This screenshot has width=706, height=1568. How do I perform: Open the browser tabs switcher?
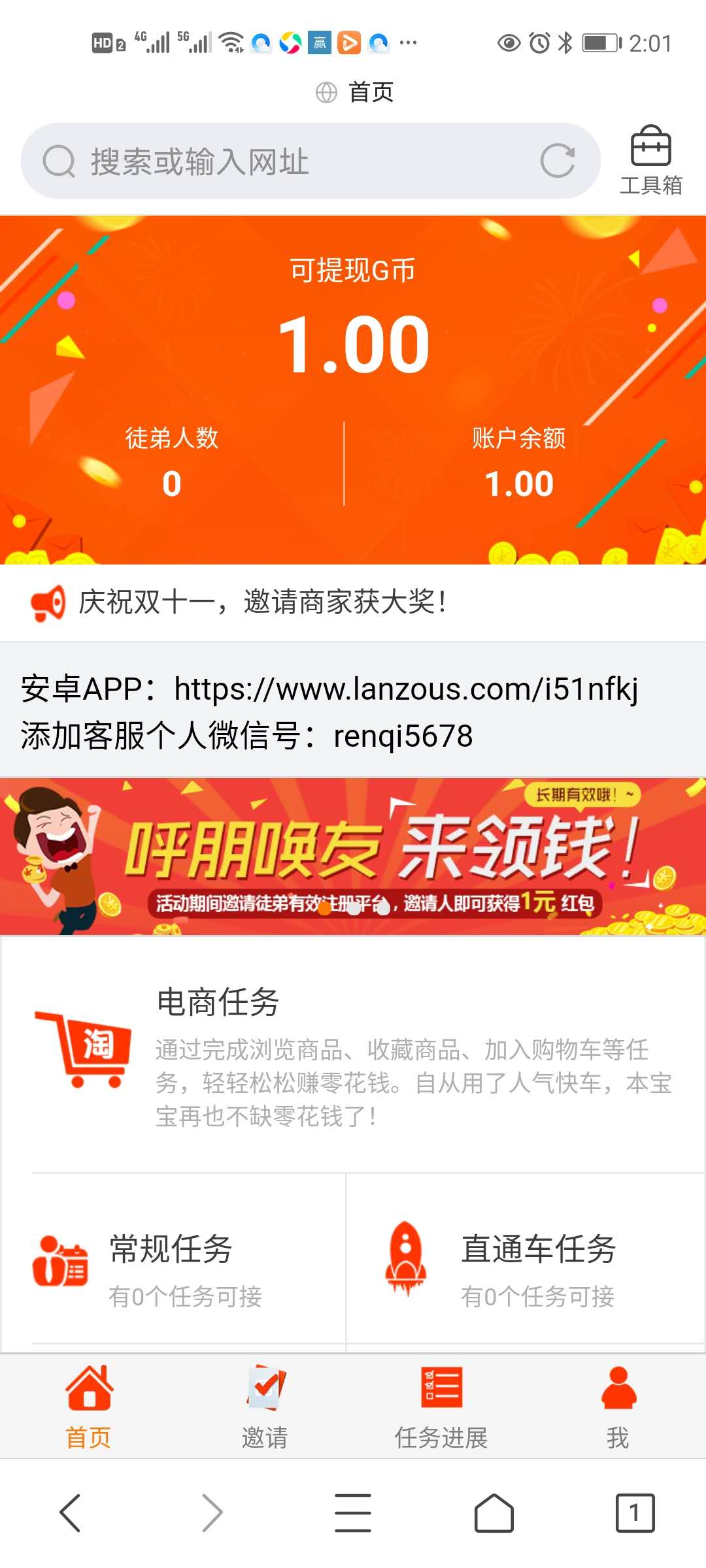pyautogui.click(x=635, y=1512)
